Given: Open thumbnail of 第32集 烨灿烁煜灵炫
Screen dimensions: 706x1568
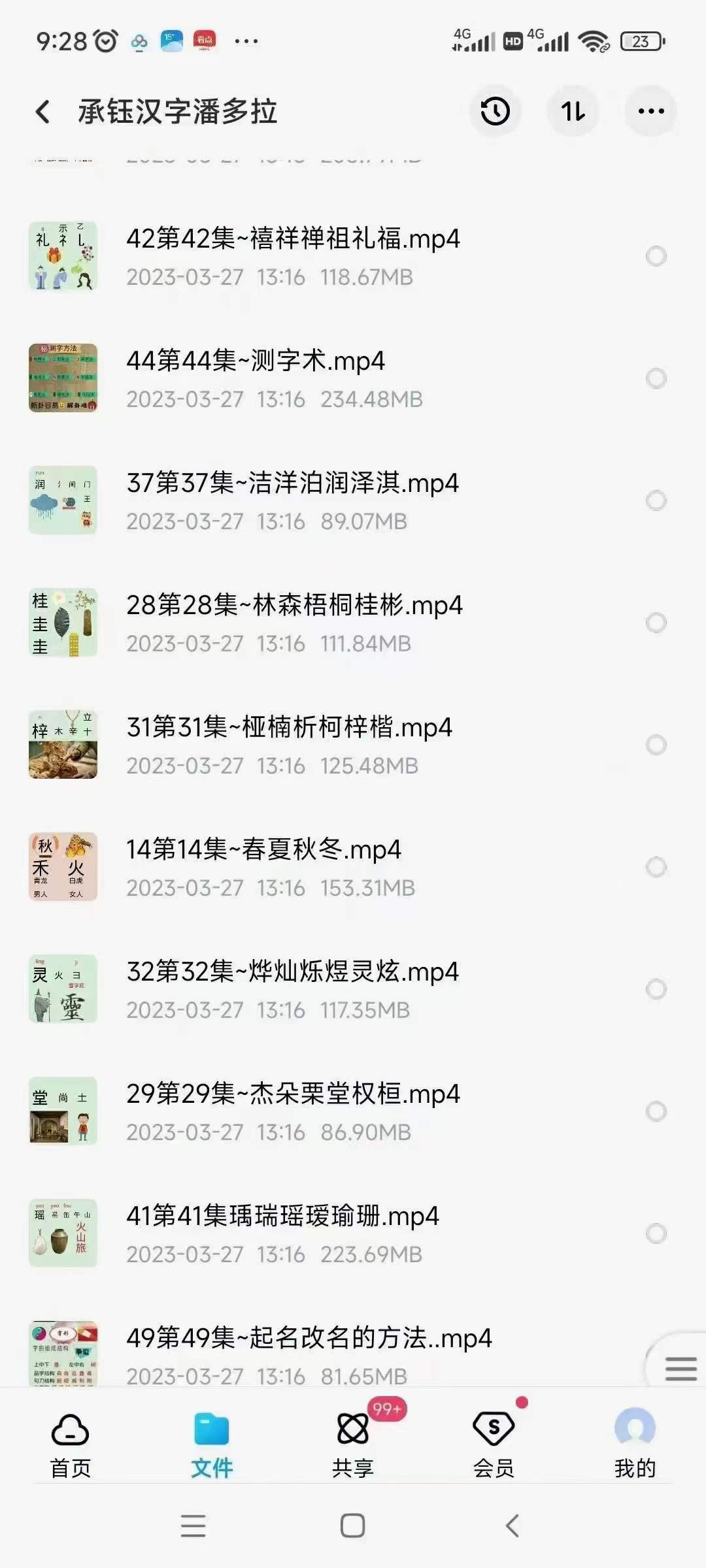Looking at the screenshot, I should (63, 987).
